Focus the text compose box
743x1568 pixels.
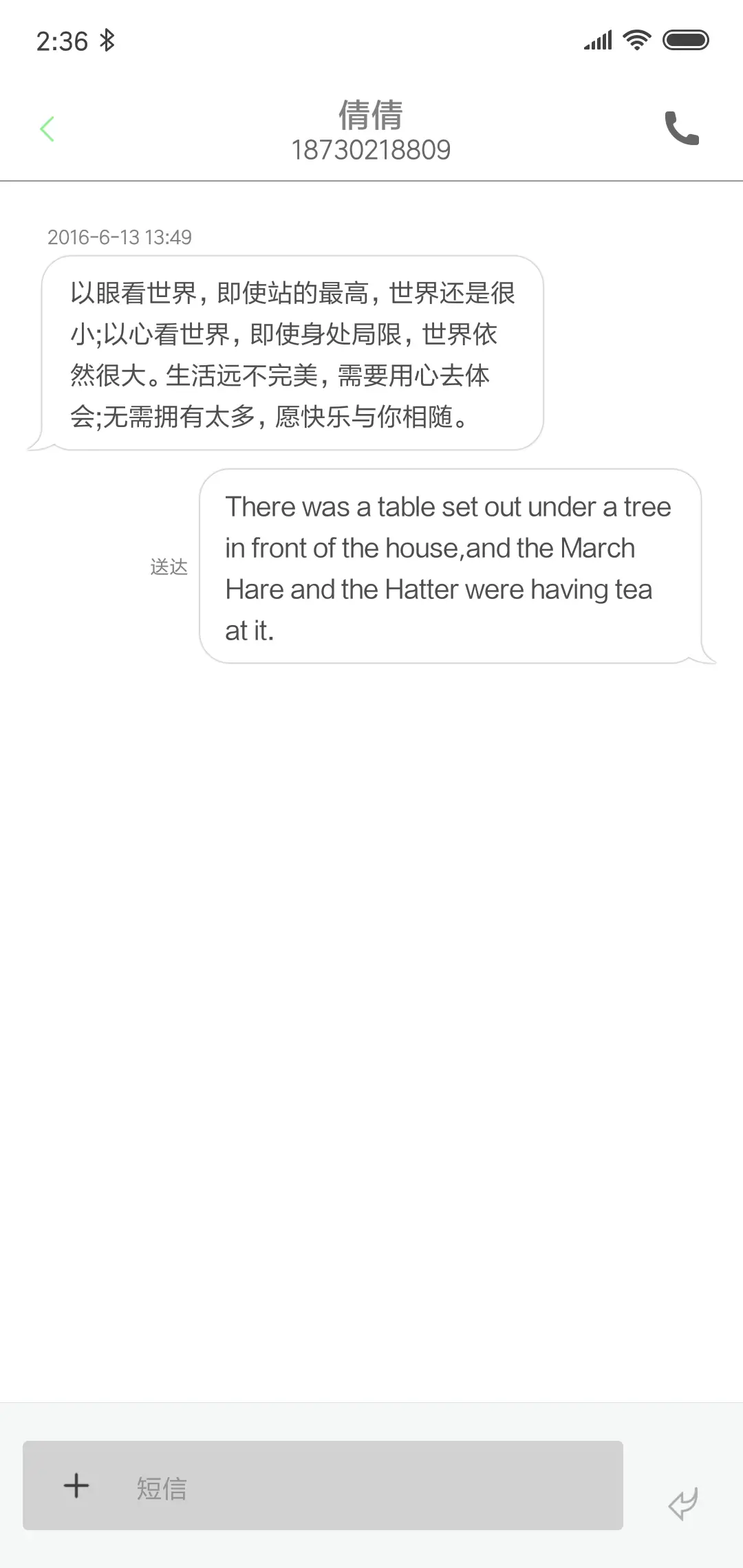tap(323, 1485)
